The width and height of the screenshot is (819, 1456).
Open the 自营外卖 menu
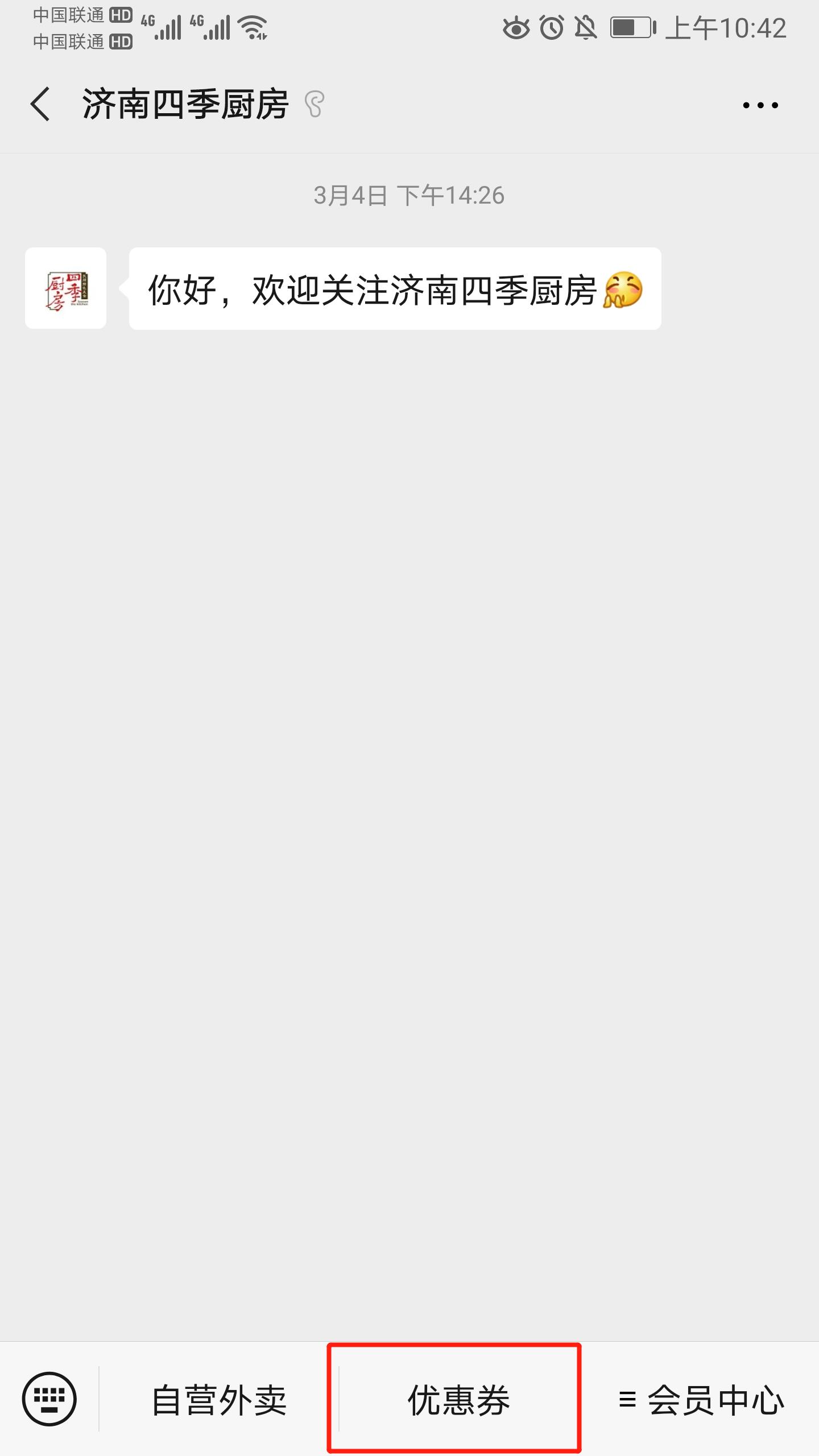(219, 1400)
